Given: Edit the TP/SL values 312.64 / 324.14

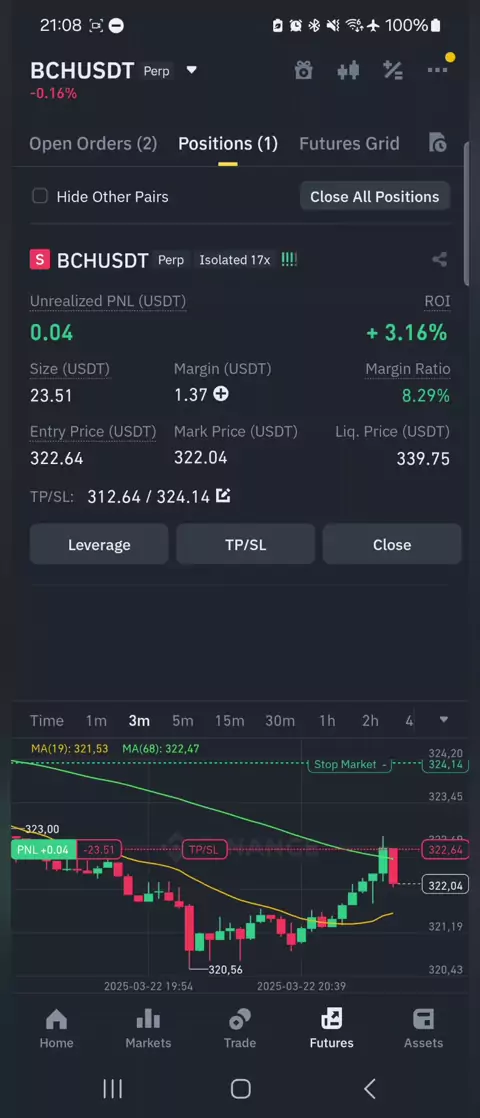Looking at the screenshot, I should (223, 496).
